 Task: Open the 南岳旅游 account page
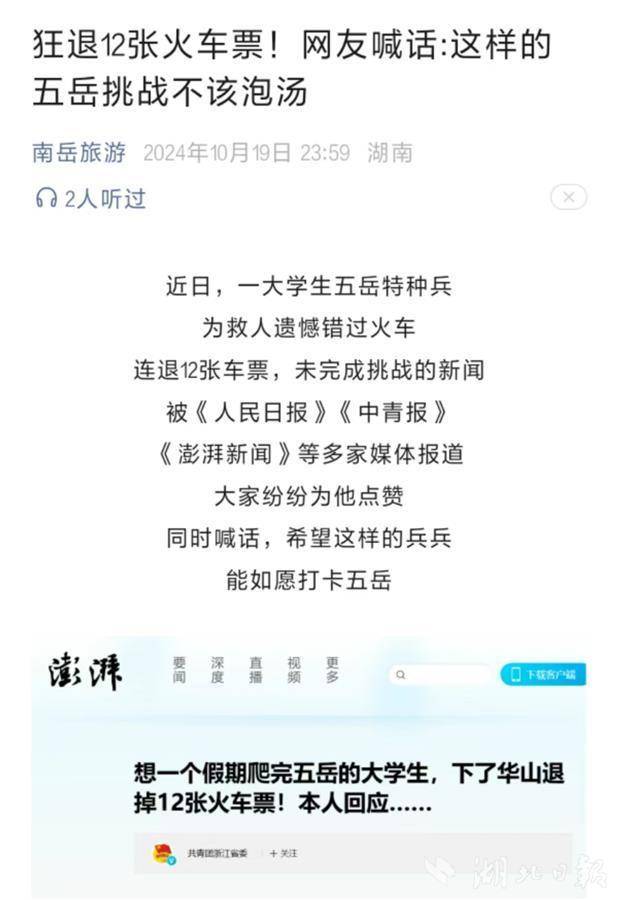pos(79,153)
